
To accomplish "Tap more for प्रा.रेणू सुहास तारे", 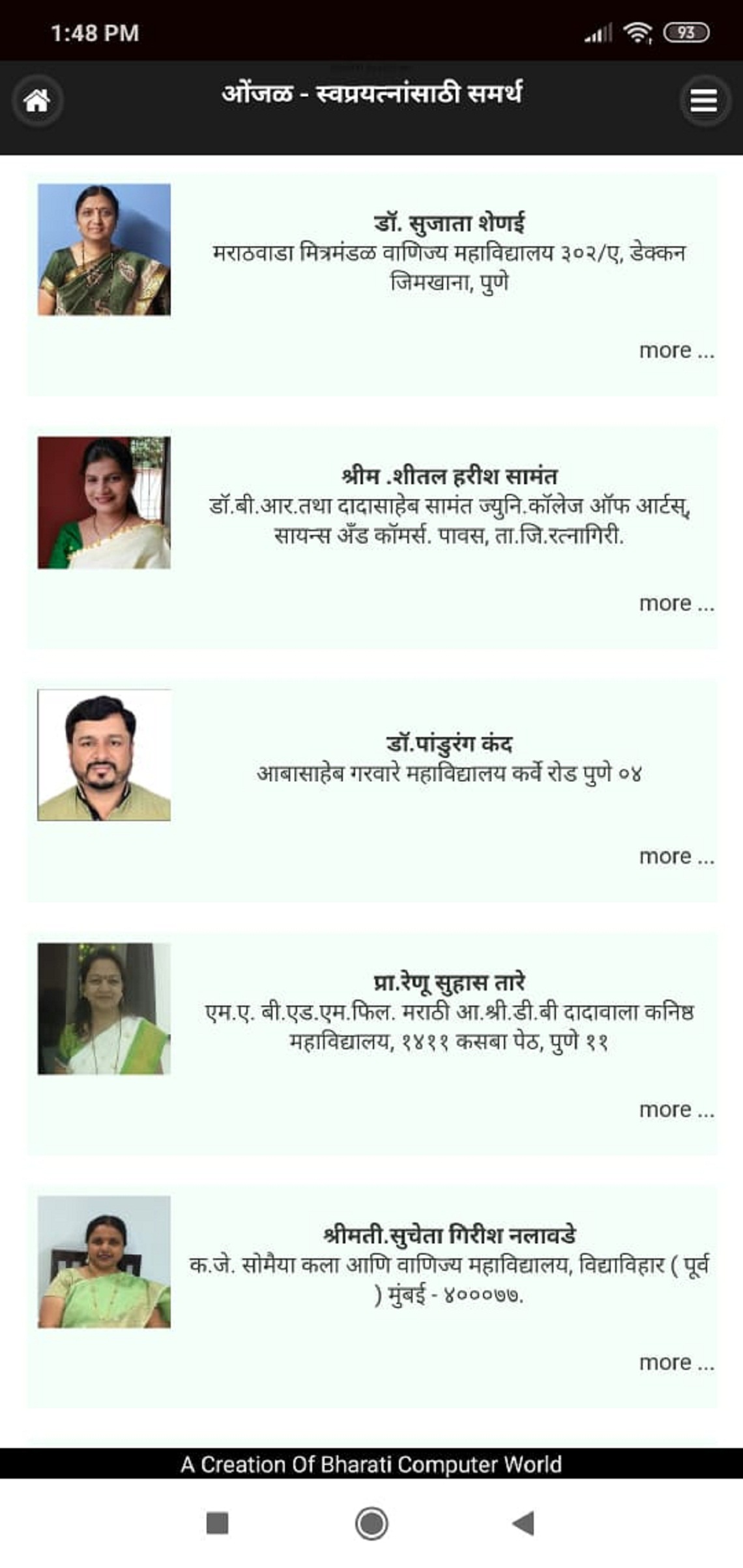I will point(676,1110).
